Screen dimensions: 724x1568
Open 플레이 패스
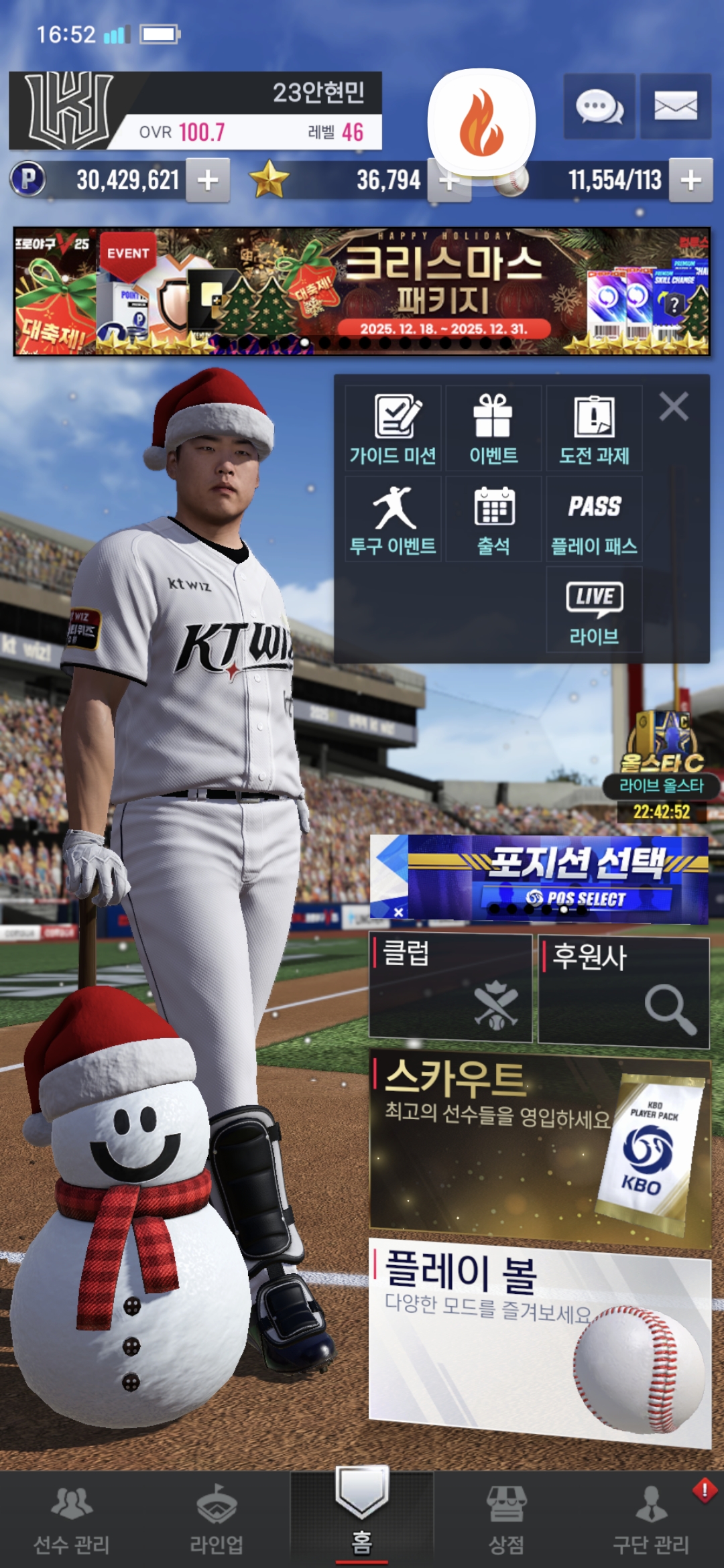tap(594, 519)
